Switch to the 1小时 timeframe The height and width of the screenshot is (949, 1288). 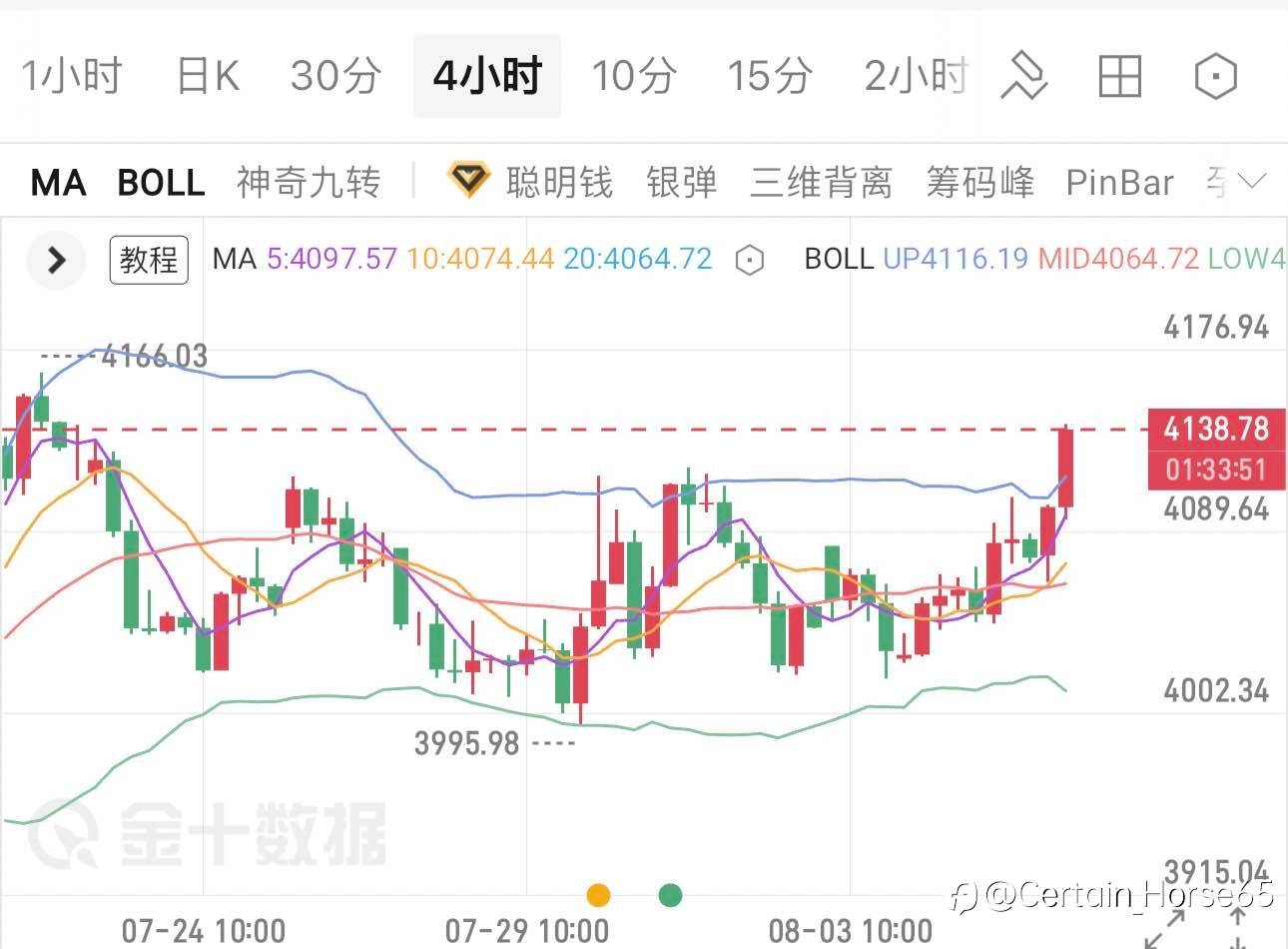[72, 76]
